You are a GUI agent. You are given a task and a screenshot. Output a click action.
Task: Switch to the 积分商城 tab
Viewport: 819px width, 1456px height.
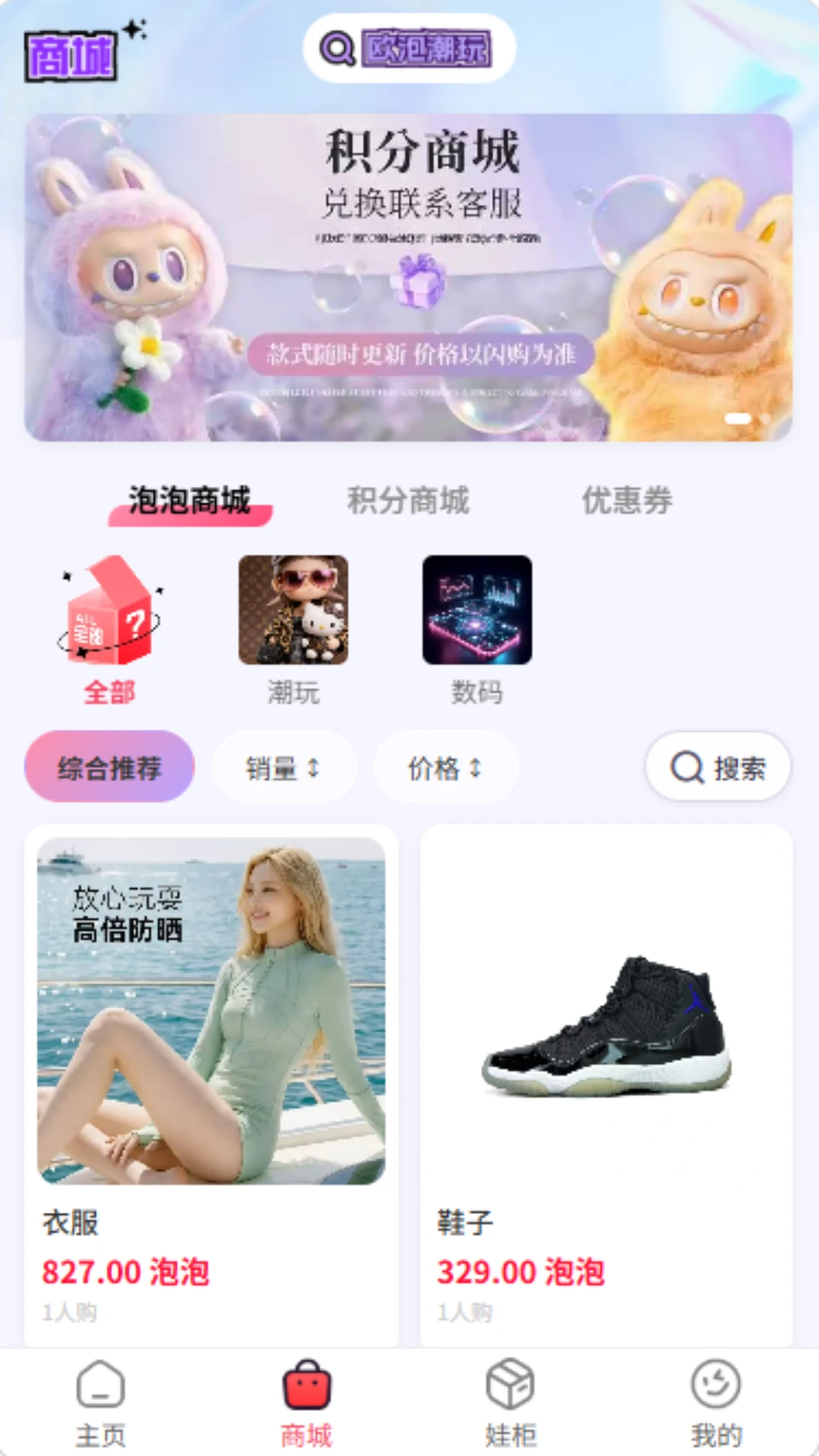(x=408, y=500)
